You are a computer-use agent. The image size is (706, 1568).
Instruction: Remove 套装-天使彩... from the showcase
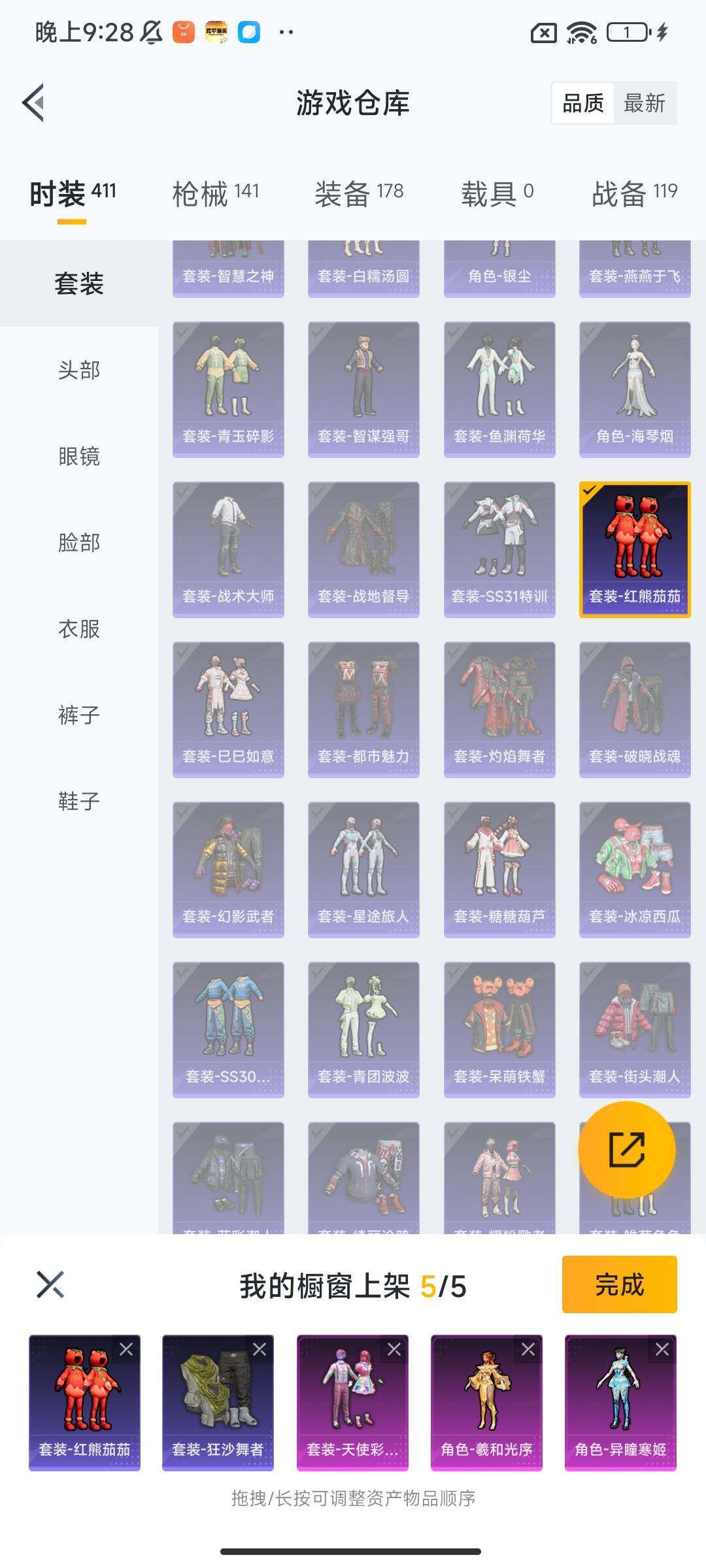tap(394, 1349)
